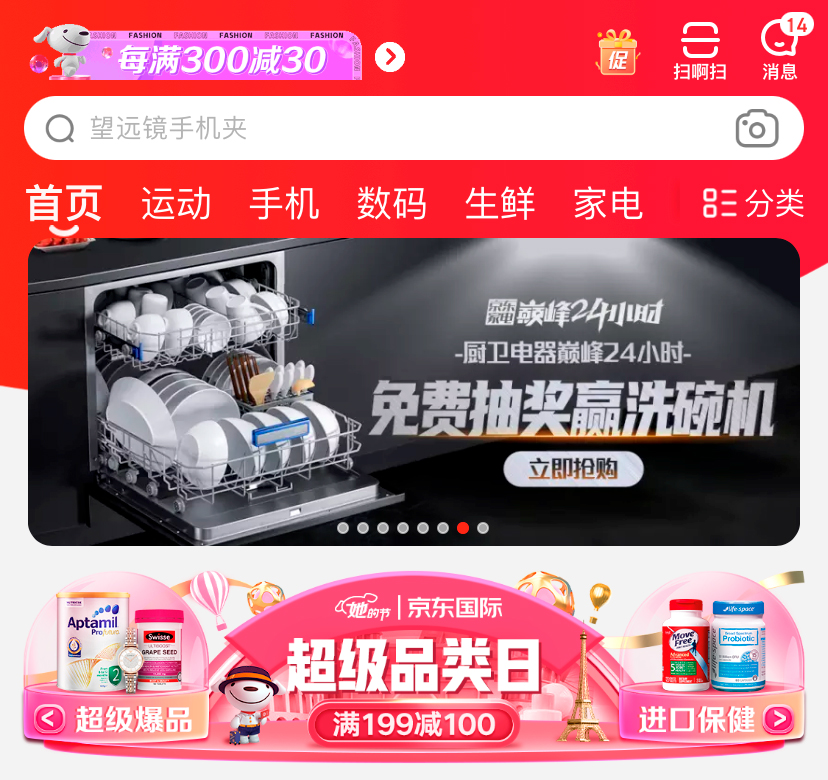Screen dimensions: 828x780
Task: Open the 超级爆品 section
Action: (115, 718)
